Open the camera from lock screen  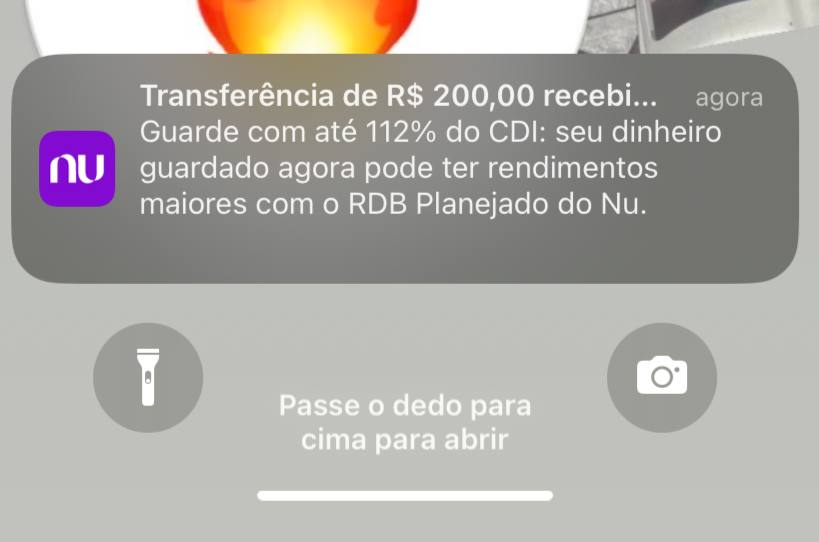pyautogui.click(x=661, y=377)
